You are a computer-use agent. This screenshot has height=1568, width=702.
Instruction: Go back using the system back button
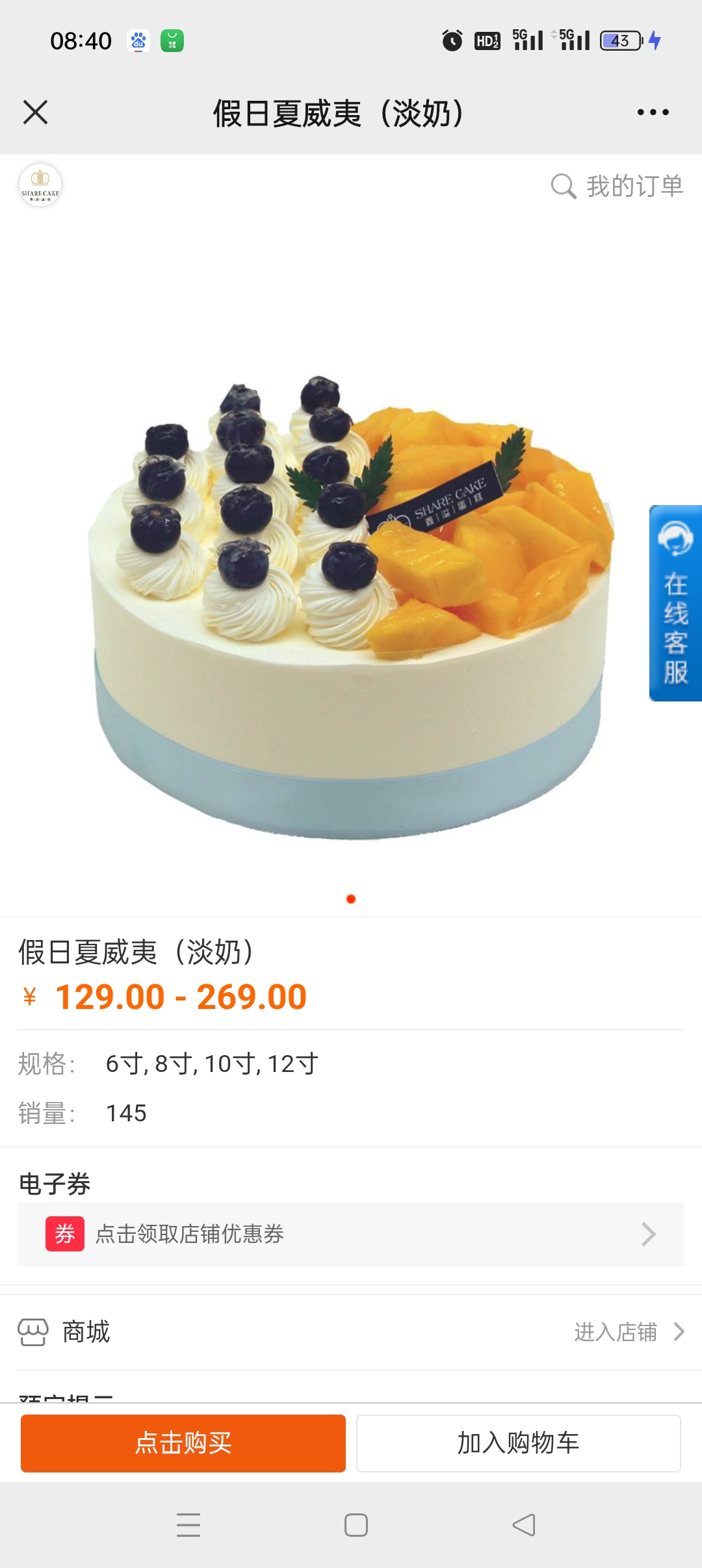click(524, 1525)
